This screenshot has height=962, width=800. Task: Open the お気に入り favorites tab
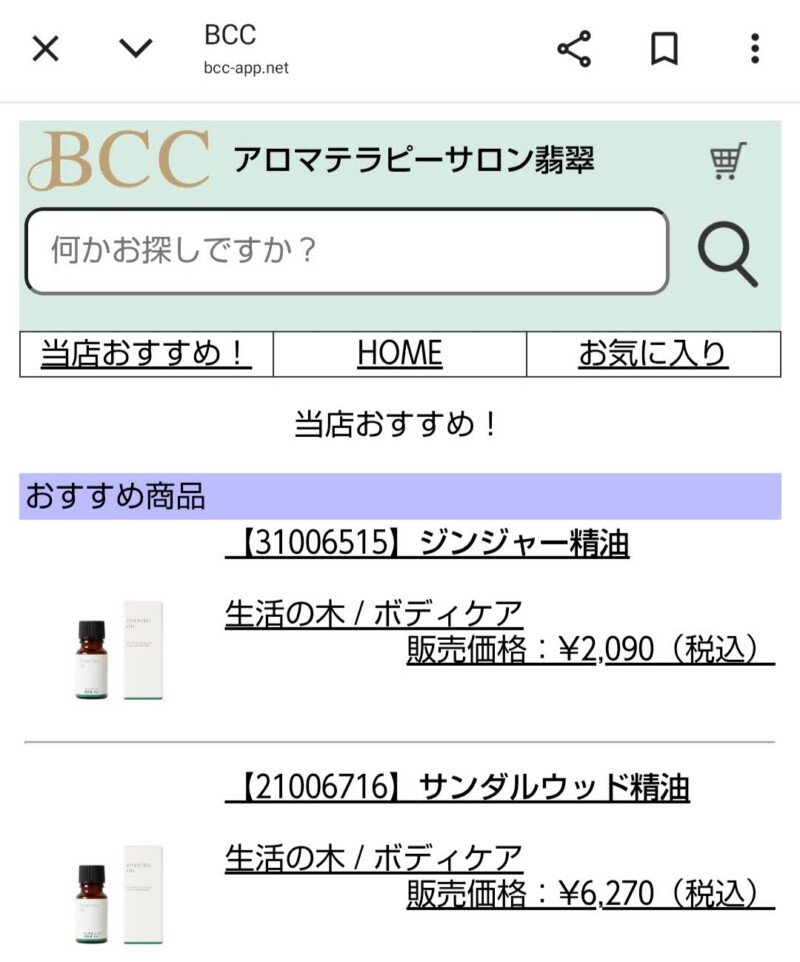tap(653, 354)
